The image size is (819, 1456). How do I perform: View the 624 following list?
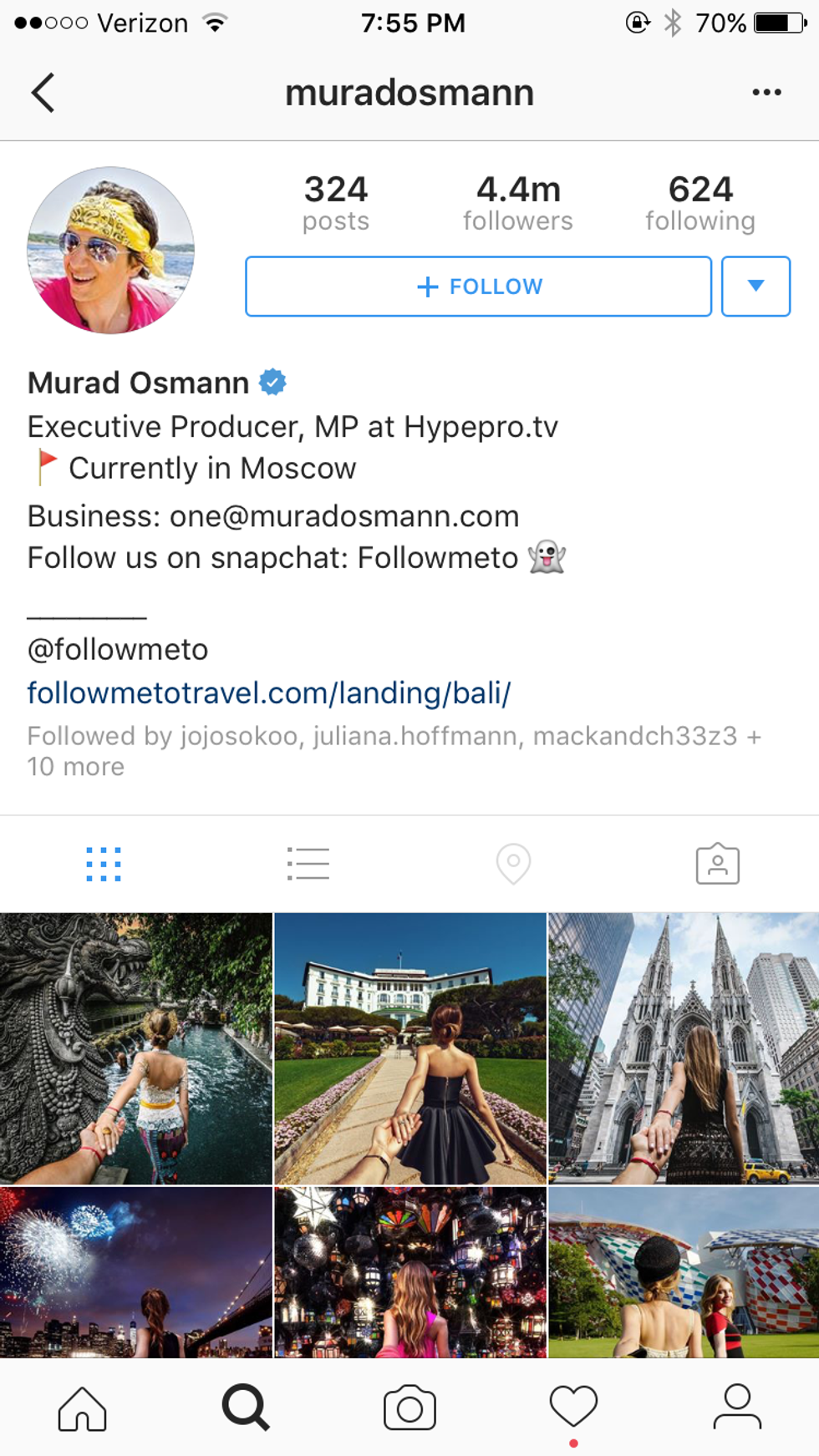[x=700, y=203]
